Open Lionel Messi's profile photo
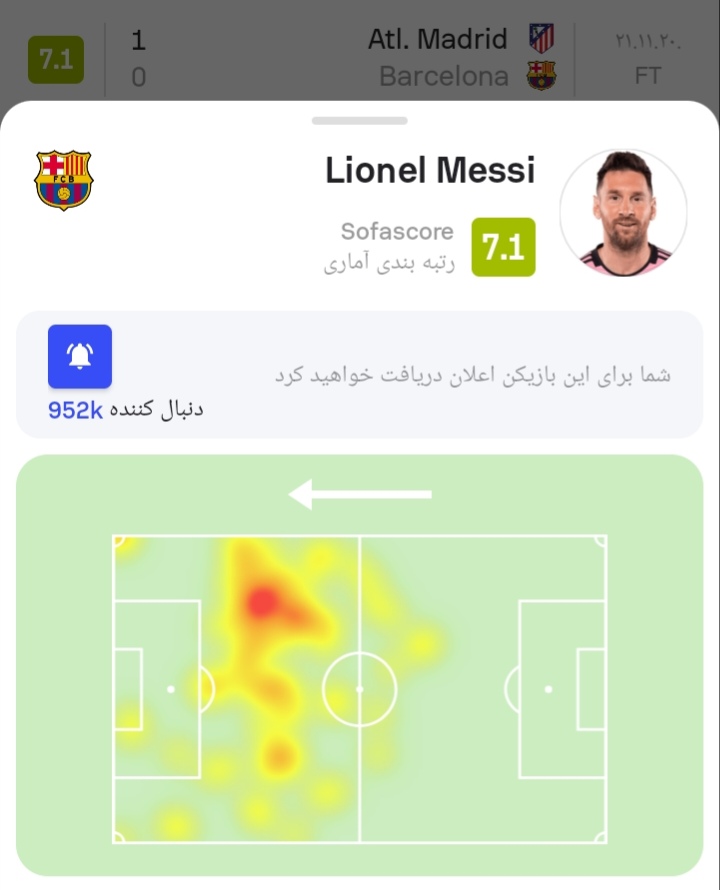 623,213
